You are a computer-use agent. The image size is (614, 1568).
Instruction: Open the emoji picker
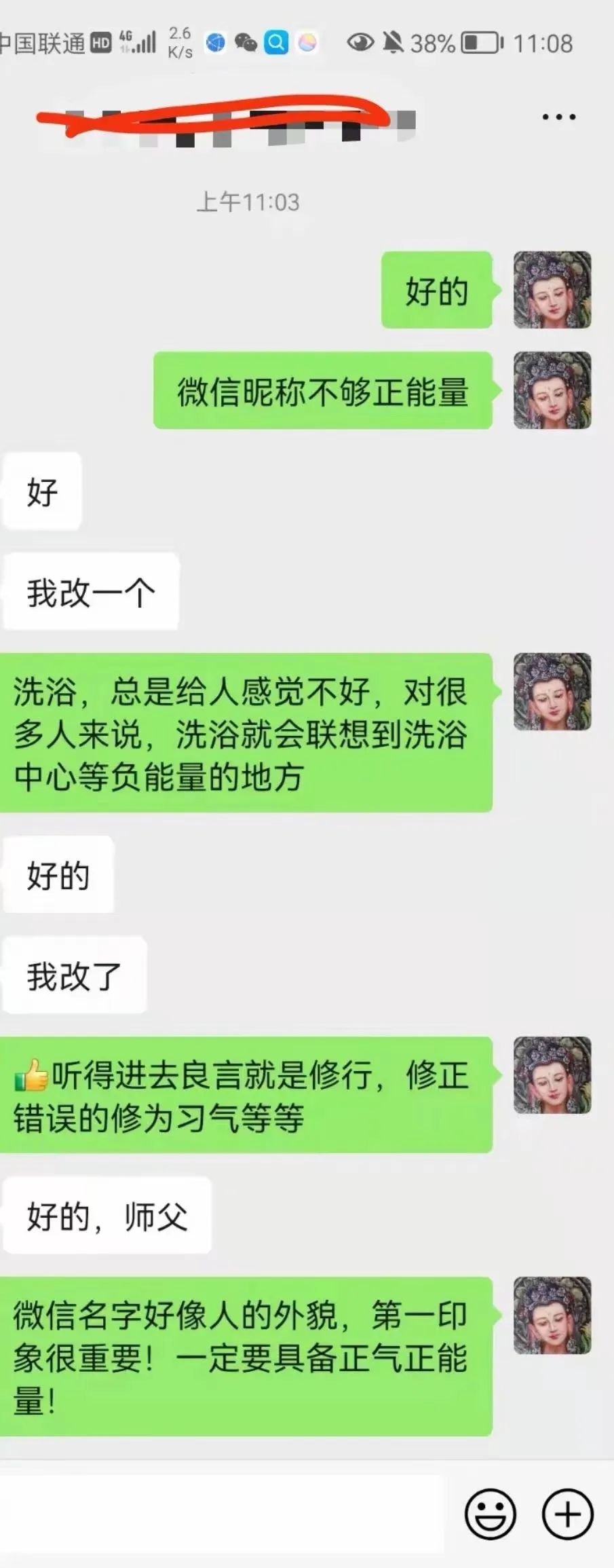(x=490, y=1514)
